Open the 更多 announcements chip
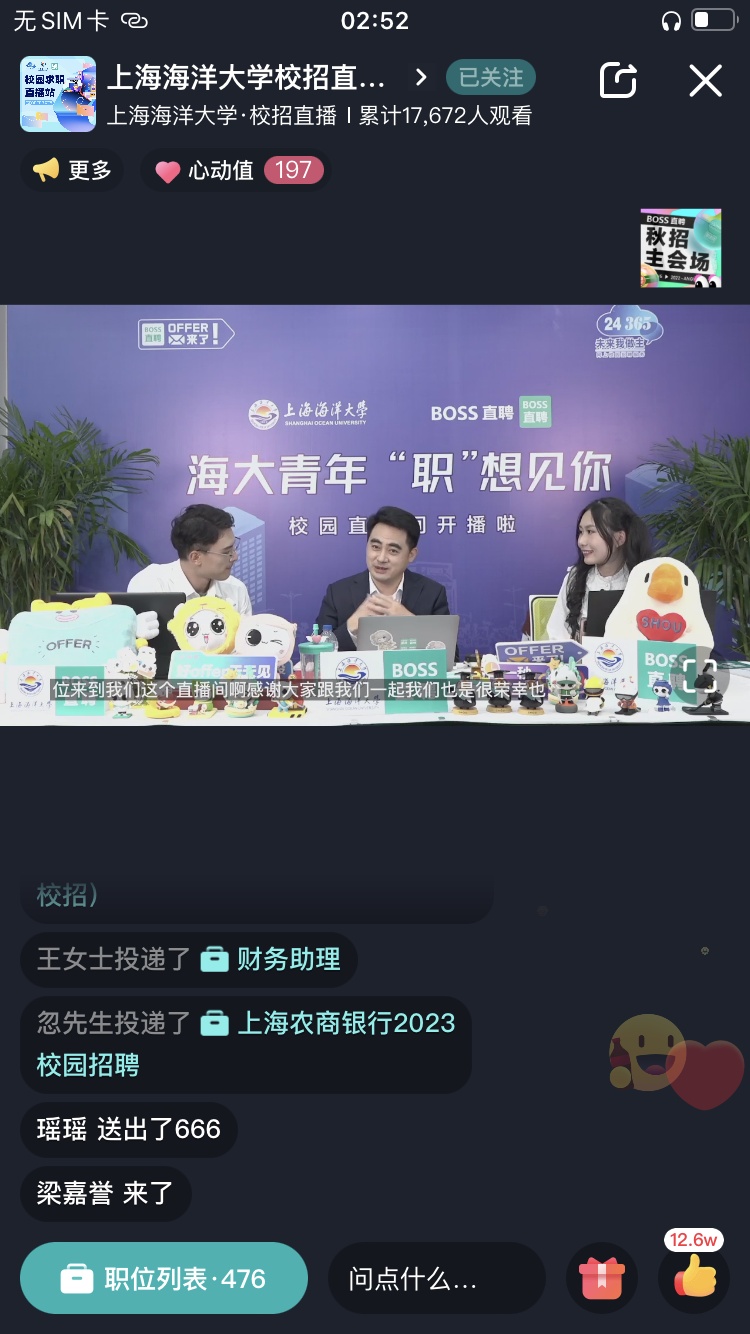The height and width of the screenshot is (1334, 750). pyautogui.click(x=72, y=170)
